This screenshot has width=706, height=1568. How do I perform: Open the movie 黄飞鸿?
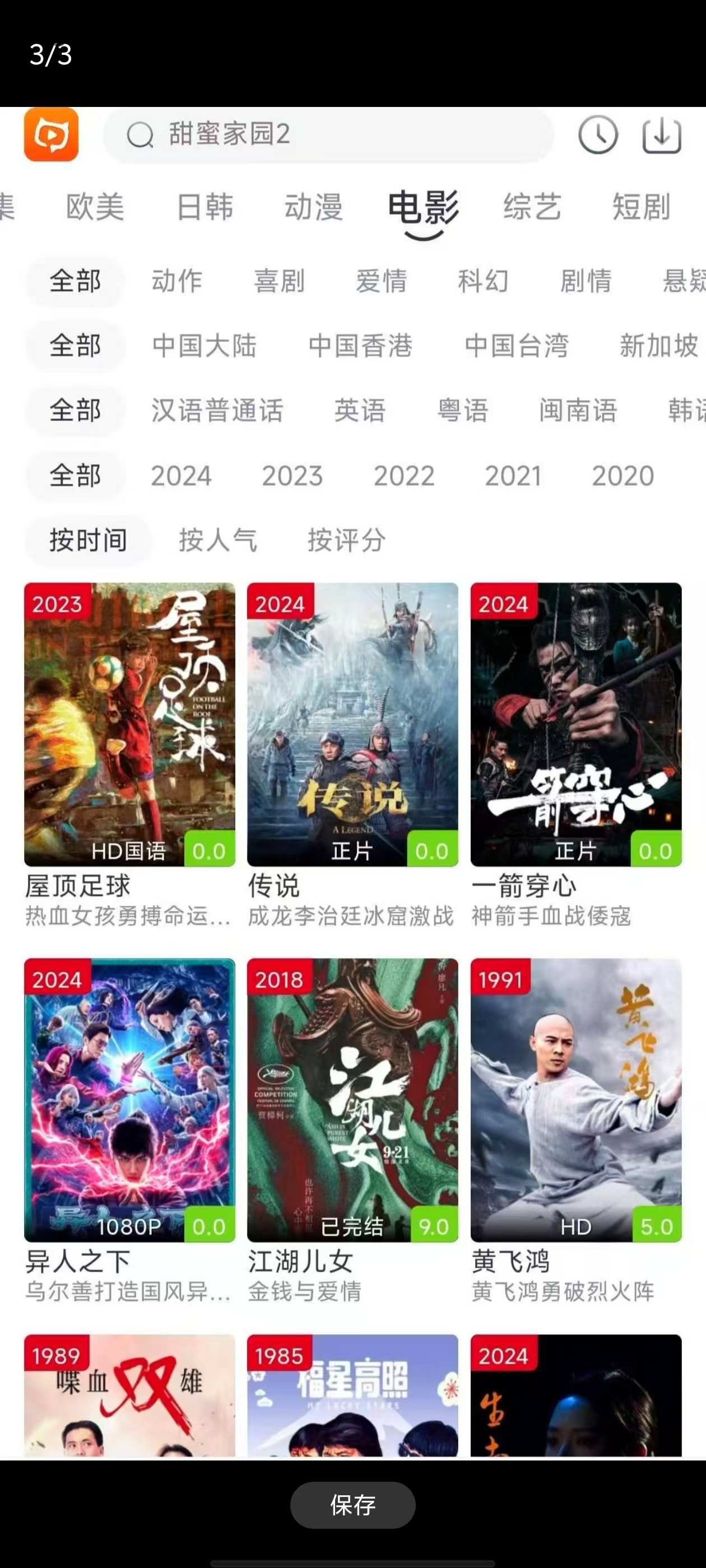[x=575, y=1100]
